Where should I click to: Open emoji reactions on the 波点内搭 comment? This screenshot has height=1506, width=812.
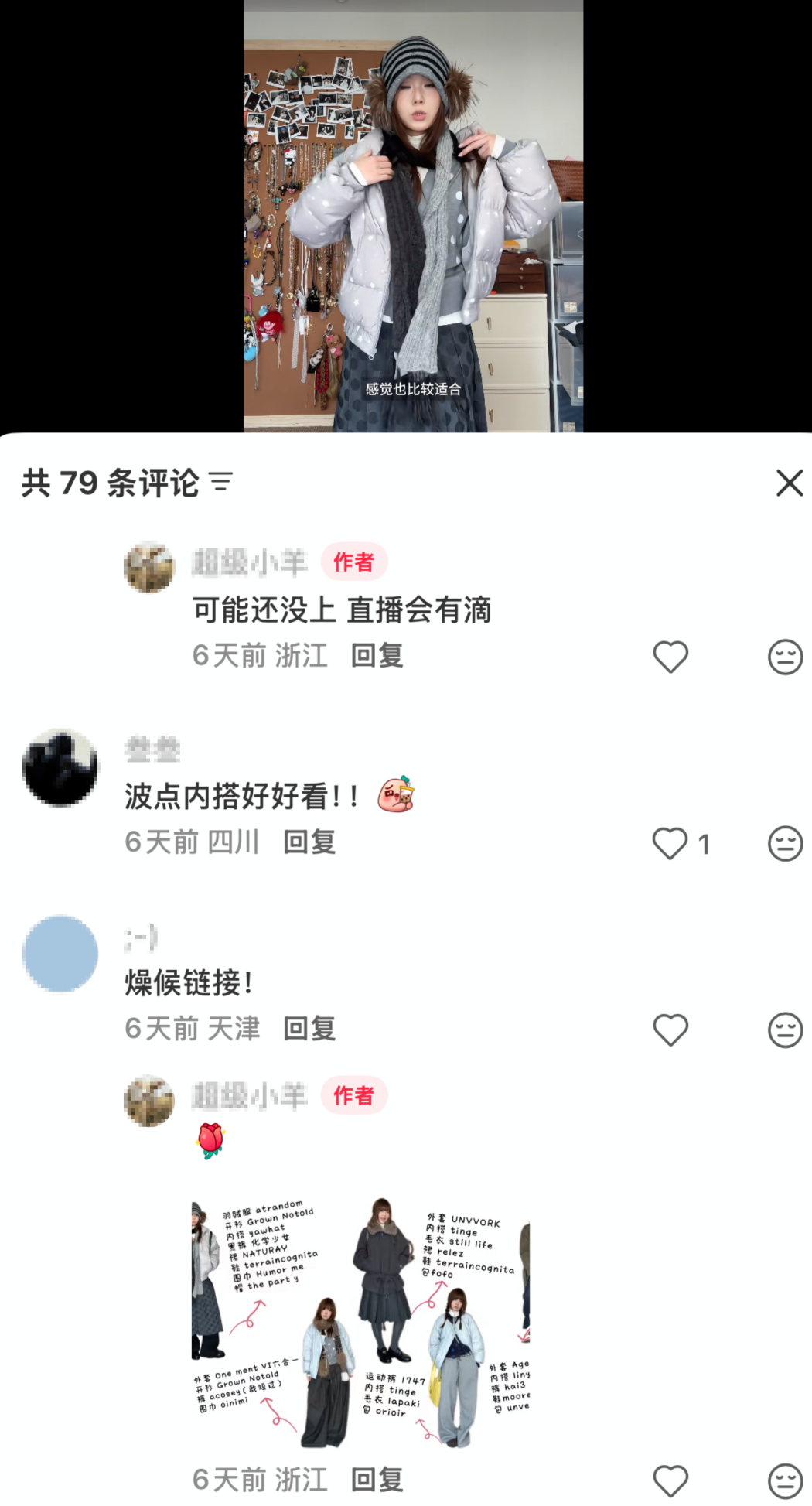[x=786, y=845]
